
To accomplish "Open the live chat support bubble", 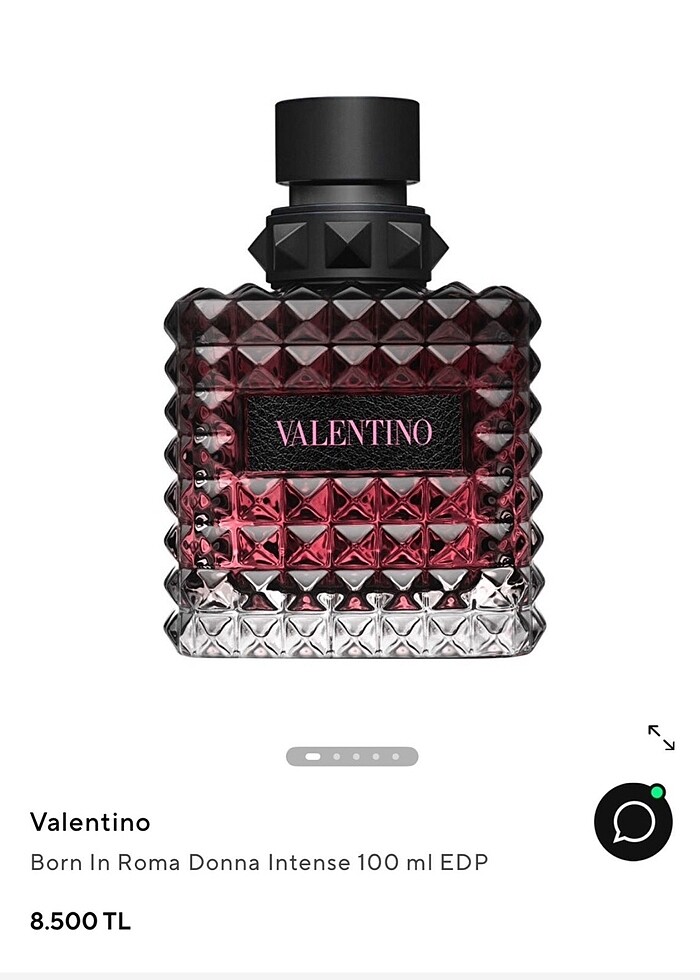I will coord(633,822).
